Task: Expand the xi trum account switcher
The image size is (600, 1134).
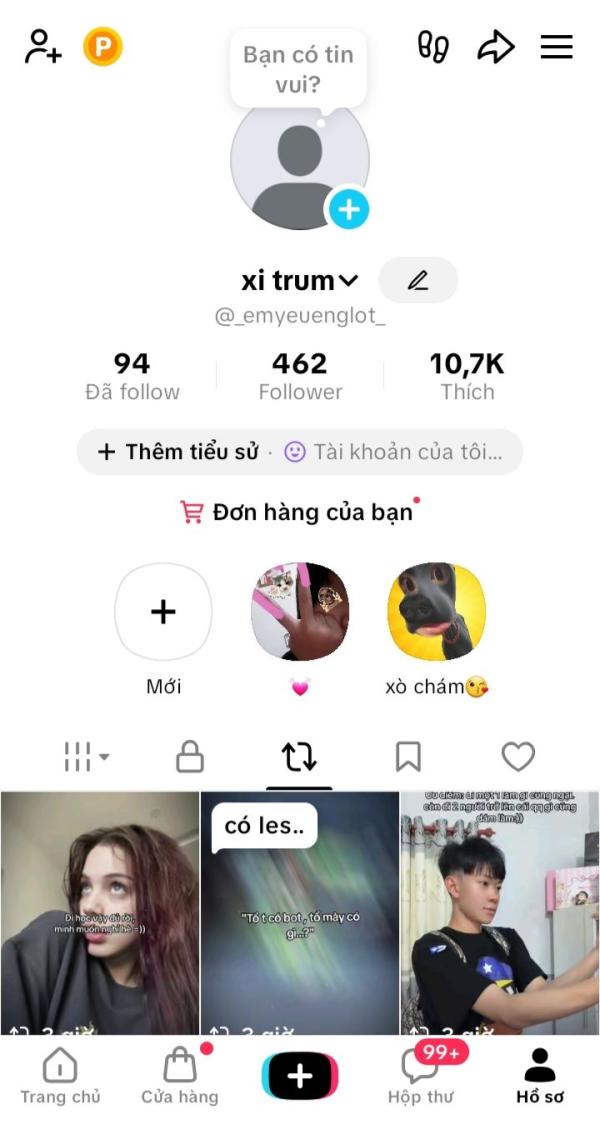Action: [x=349, y=281]
